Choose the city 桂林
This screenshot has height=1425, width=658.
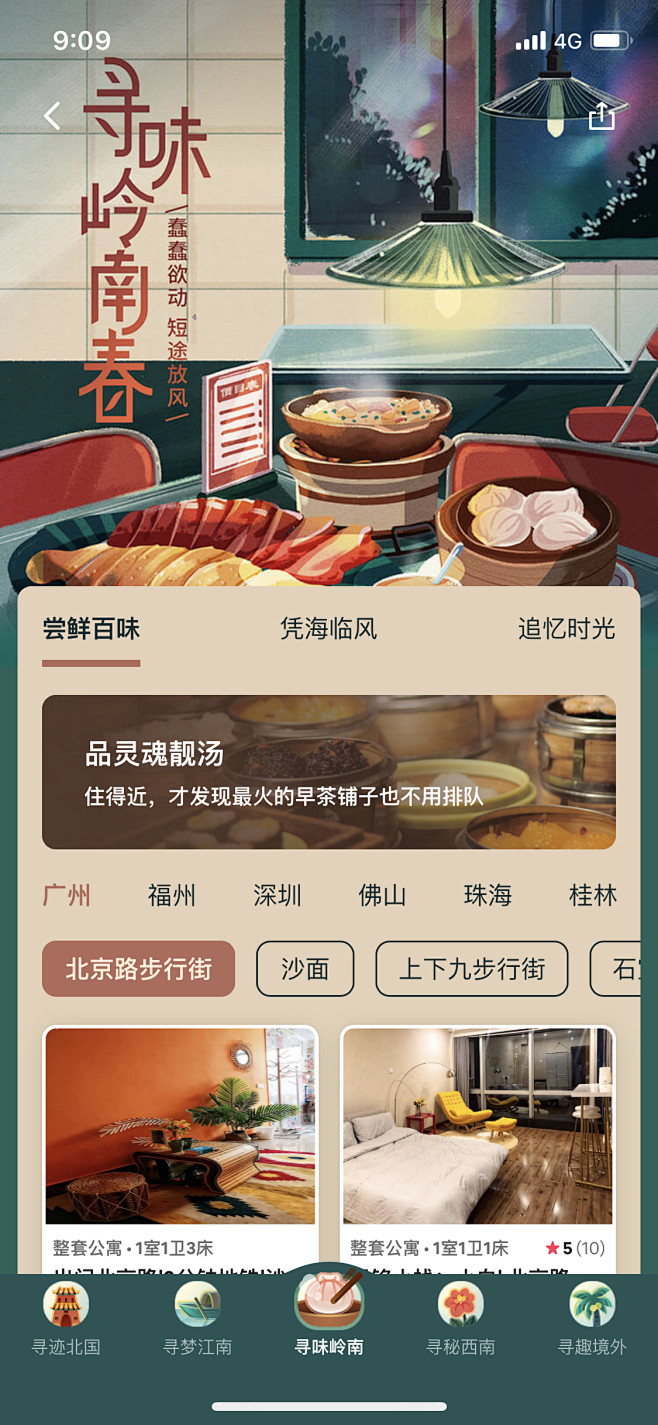tap(593, 895)
